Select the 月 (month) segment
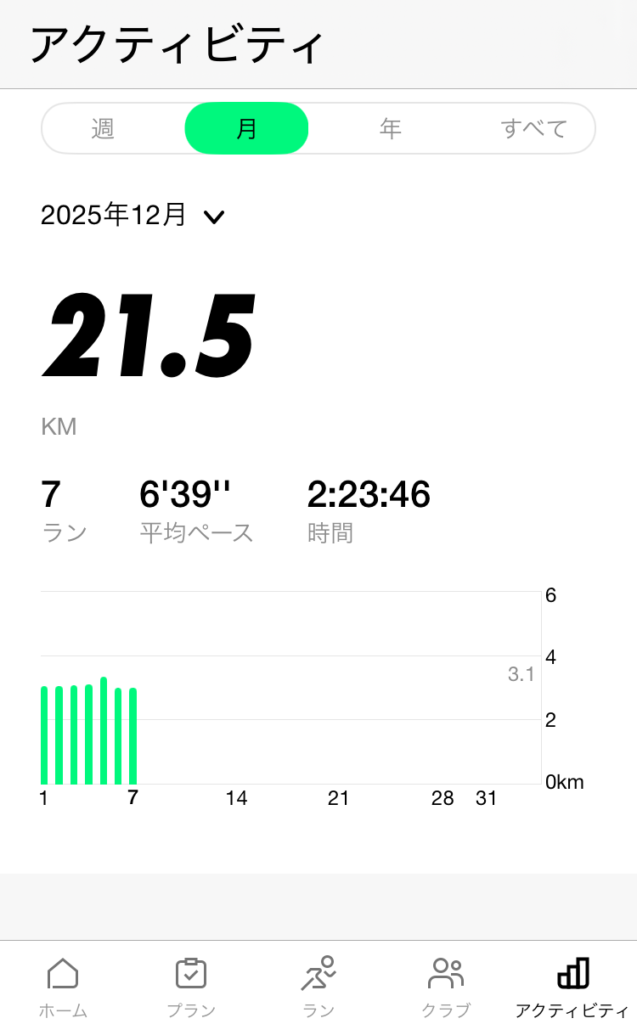637x1024 pixels. (x=246, y=129)
